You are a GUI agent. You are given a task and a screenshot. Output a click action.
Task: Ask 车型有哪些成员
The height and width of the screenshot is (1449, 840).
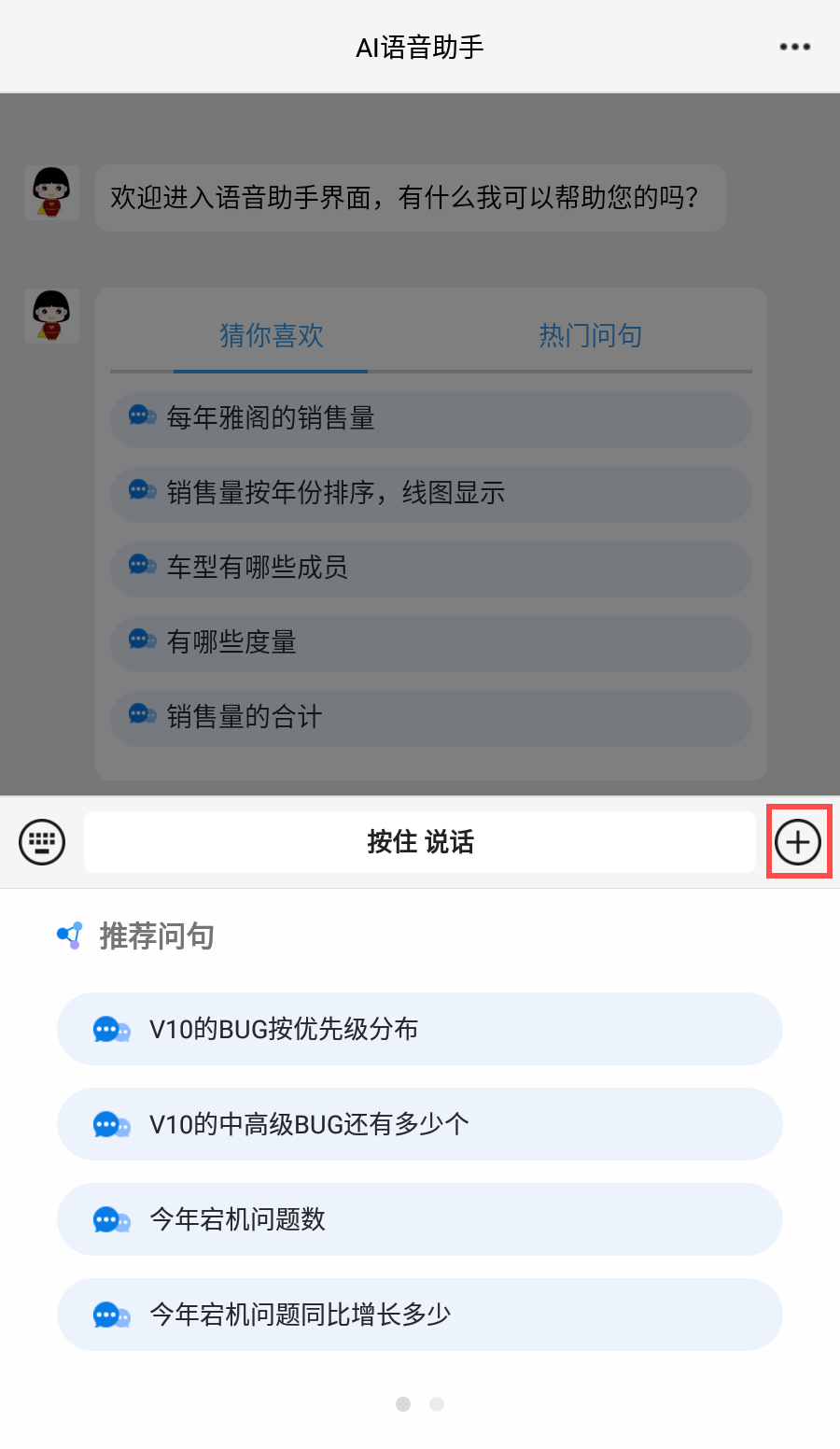tap(431, 569)
